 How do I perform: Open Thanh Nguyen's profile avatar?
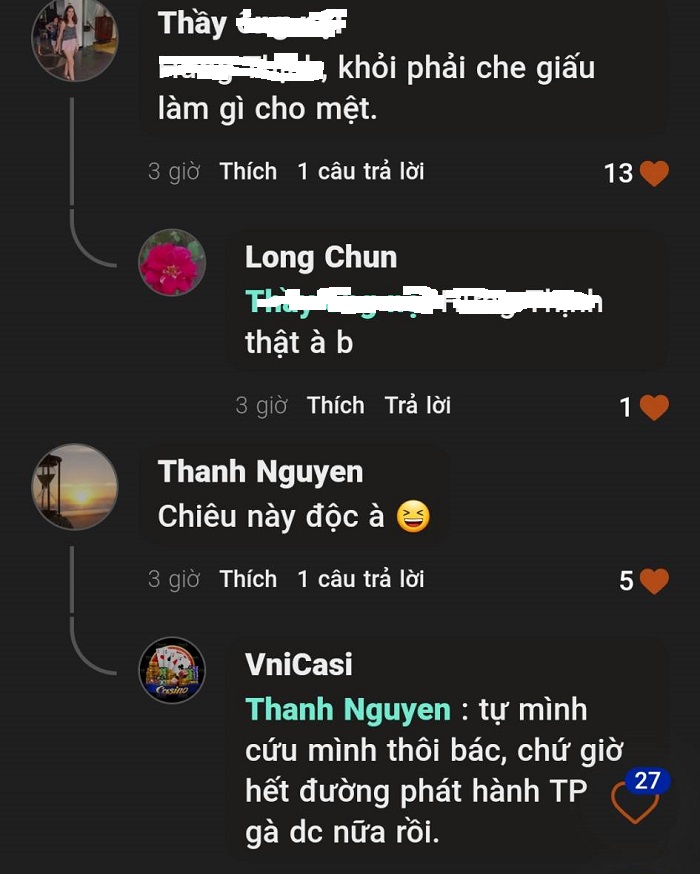click(x=75, y=487)
